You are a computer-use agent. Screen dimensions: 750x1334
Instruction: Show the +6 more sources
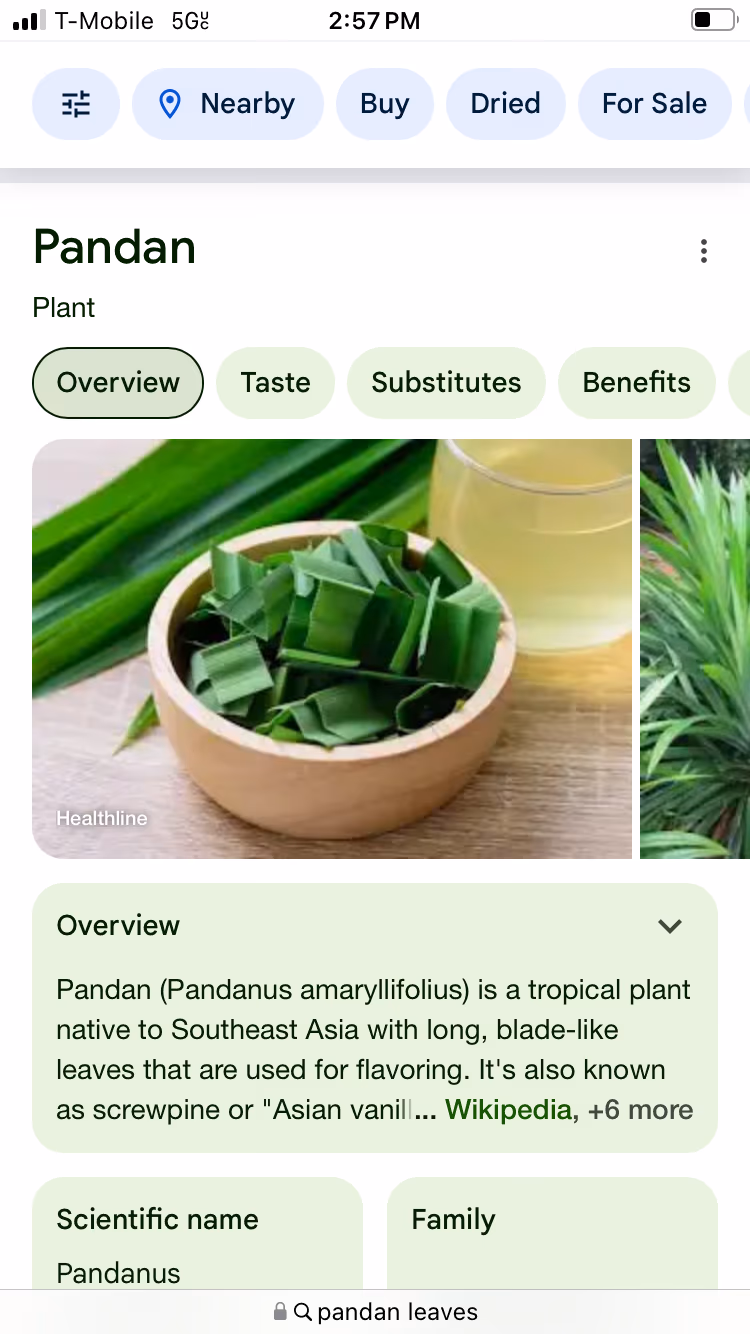click(641, 1110)
